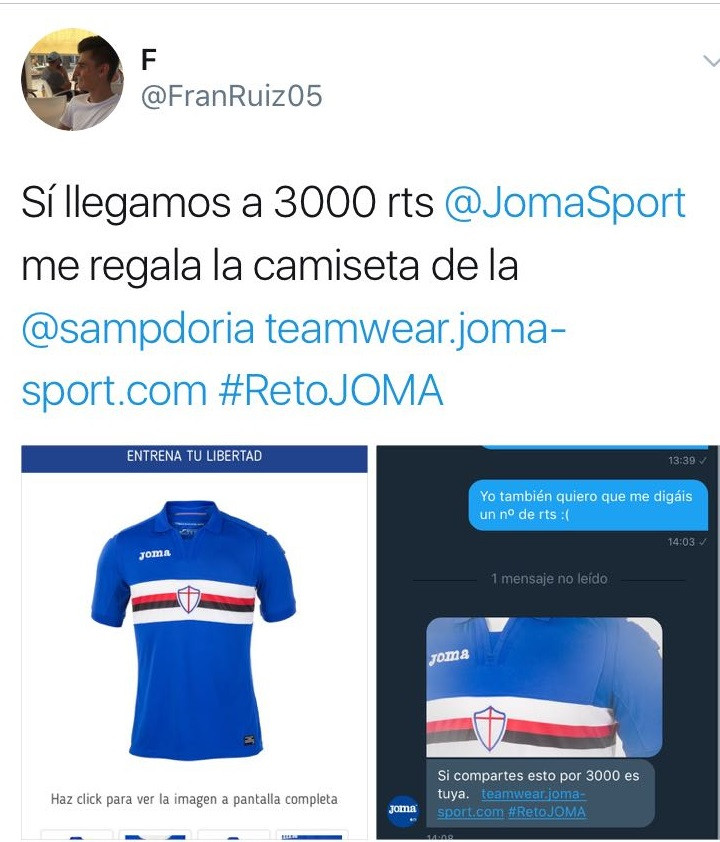Image resolution: width=720 pixels, height=842 pixels.
Task: View the attached chat screenshot image
Action: click(x=546, y=642)
